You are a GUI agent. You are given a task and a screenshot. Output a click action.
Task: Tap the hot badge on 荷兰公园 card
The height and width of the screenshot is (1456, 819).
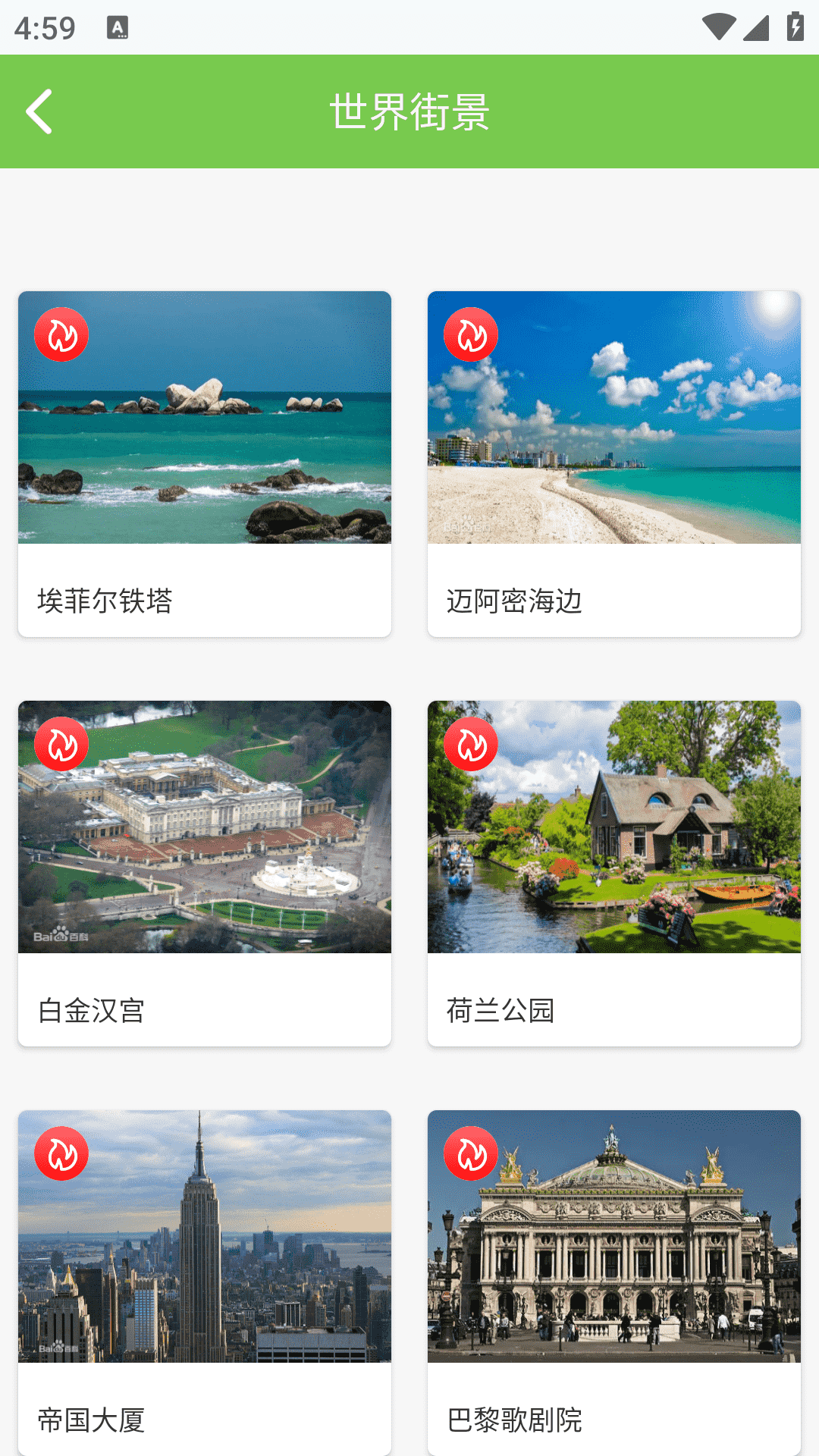471,745
